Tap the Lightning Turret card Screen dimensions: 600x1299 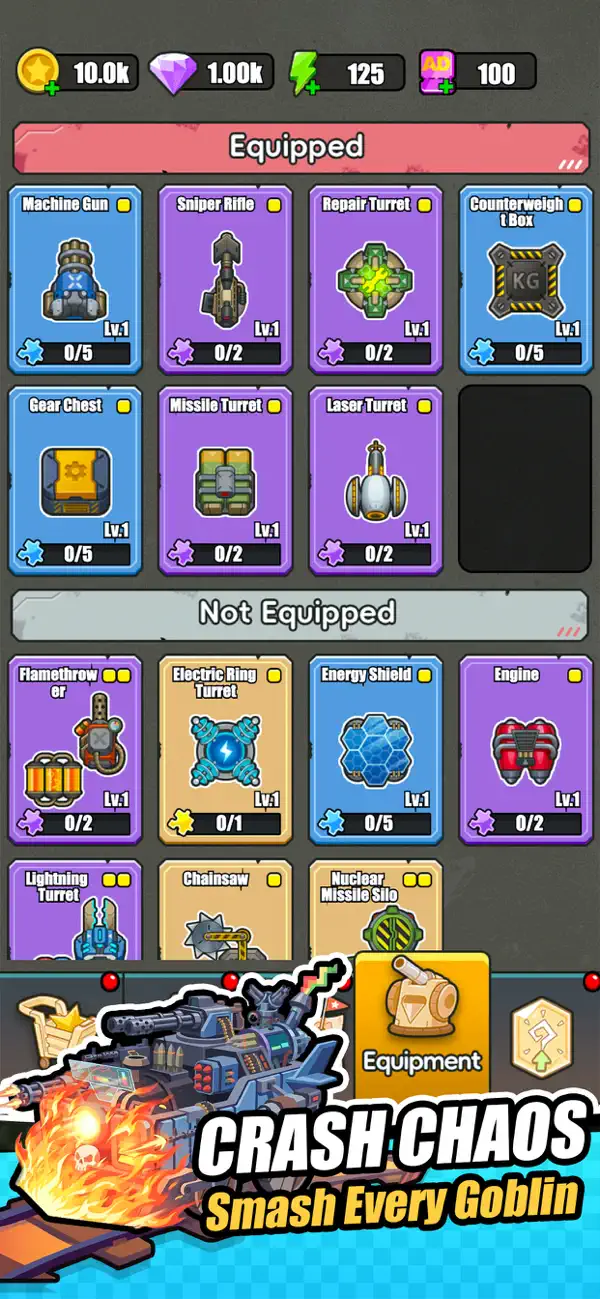tap(75, 910)
